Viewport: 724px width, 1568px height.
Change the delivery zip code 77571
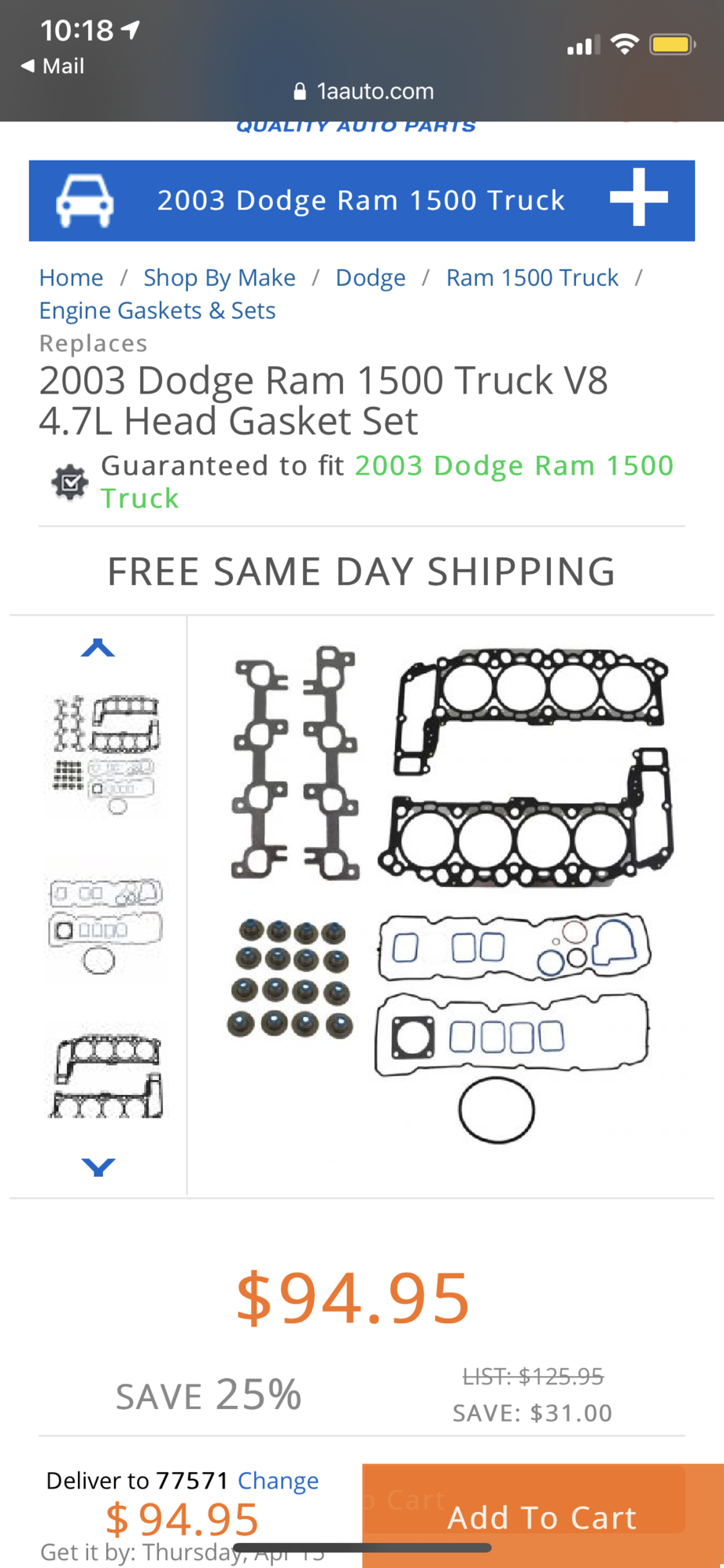278,1480
